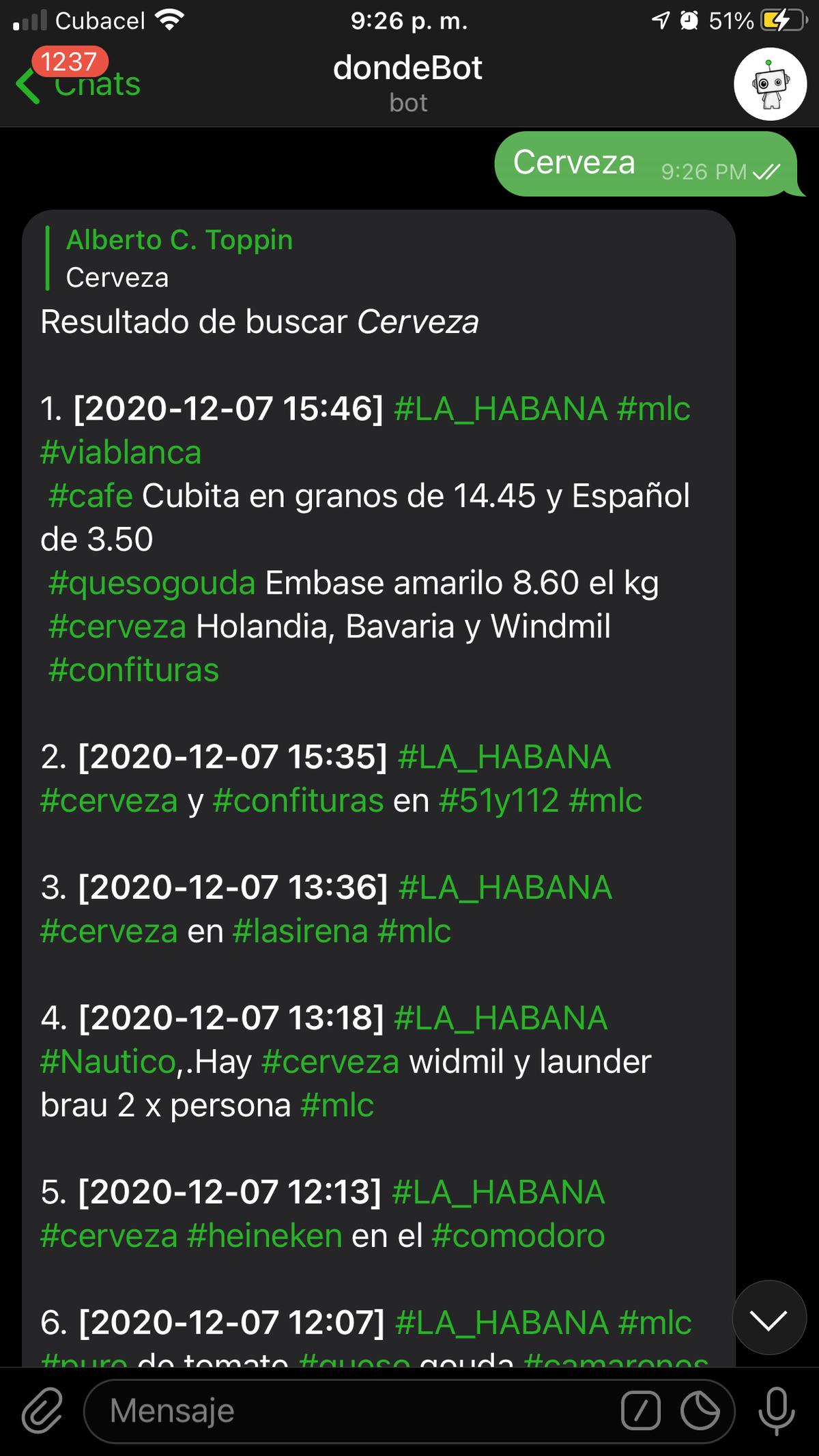819x1456 pixels.
Task: Open the #lasirena hashtag
Action: click(x=300, y=931)
